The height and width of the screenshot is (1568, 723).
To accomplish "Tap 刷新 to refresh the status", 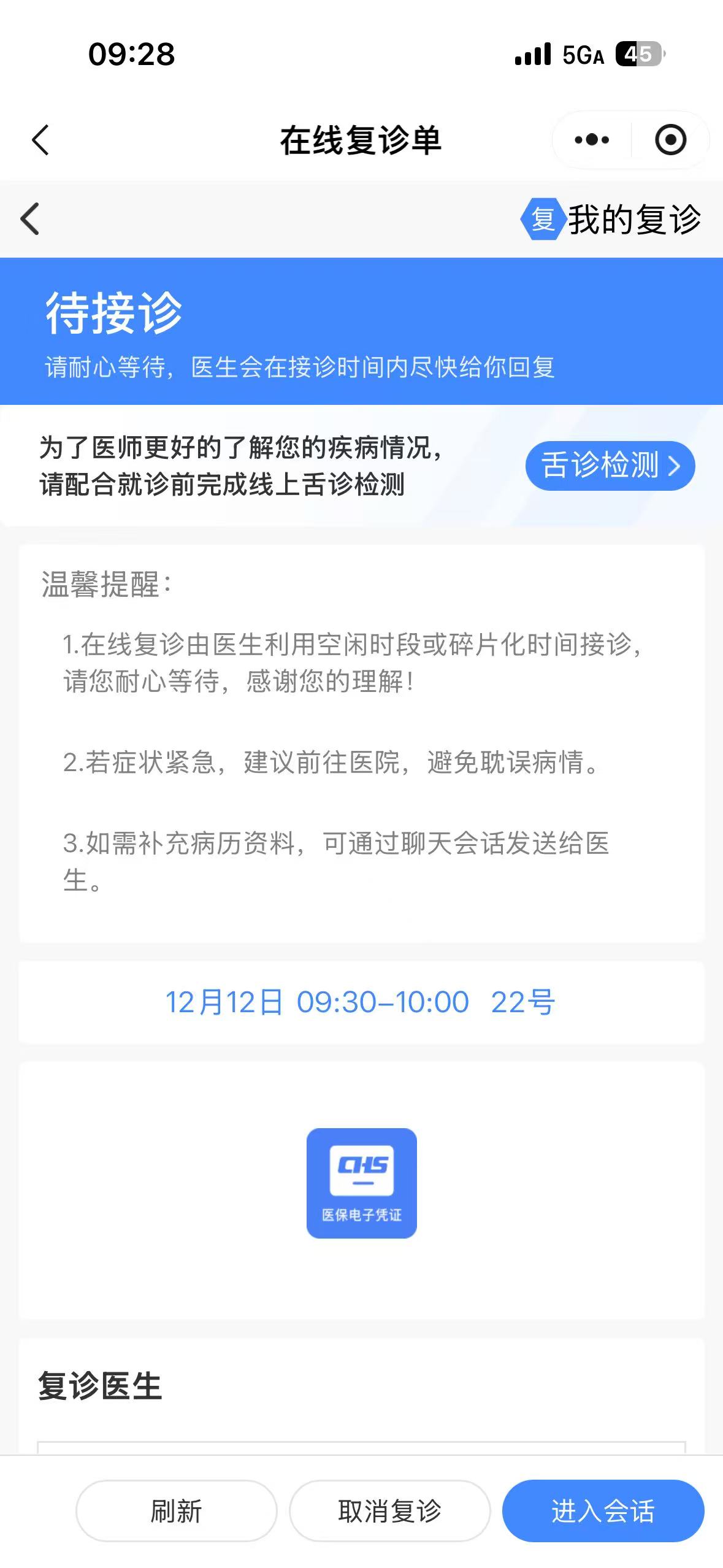I will point(177,1511).
